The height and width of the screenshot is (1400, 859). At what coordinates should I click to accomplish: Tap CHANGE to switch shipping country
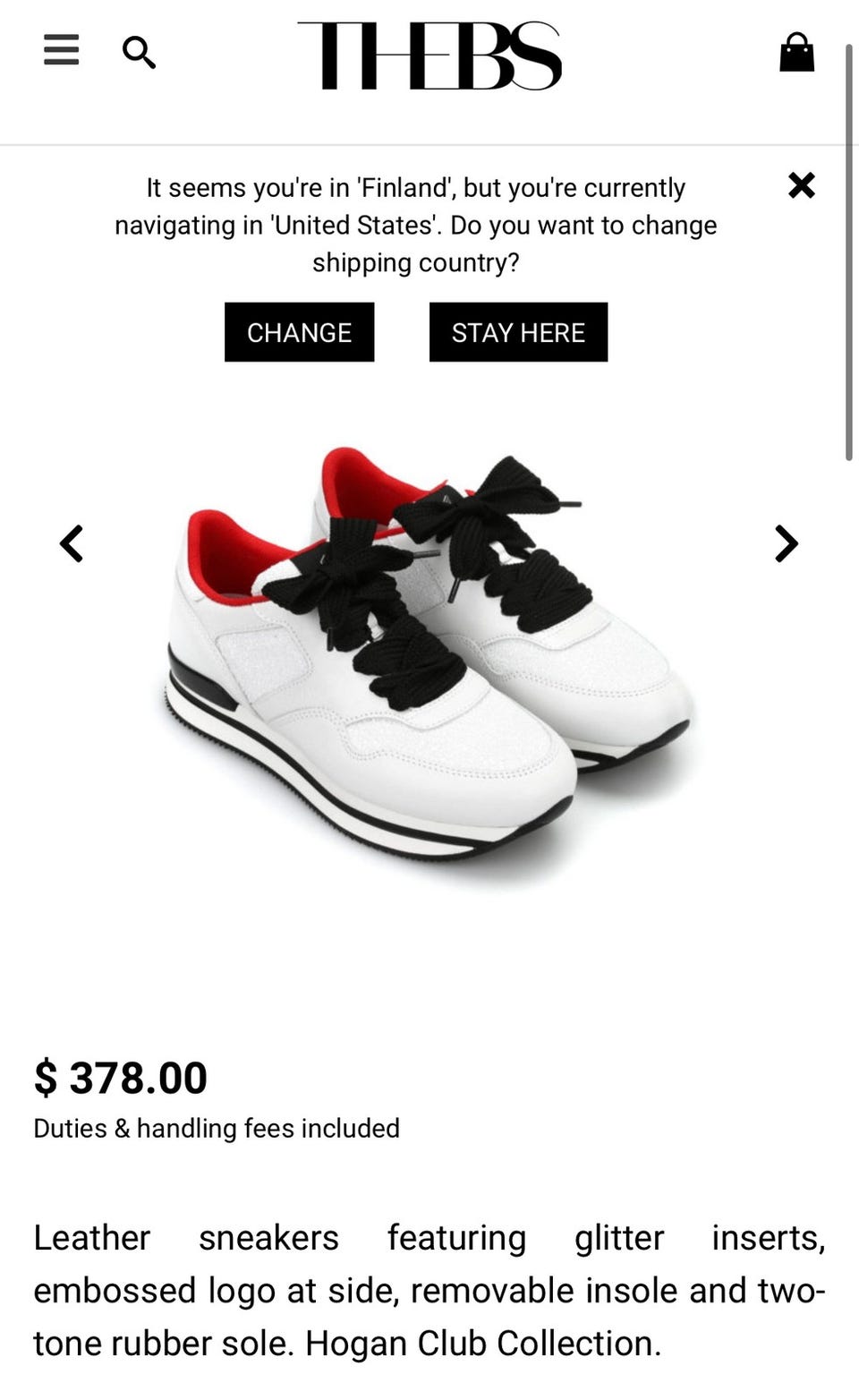pos(299,332)
